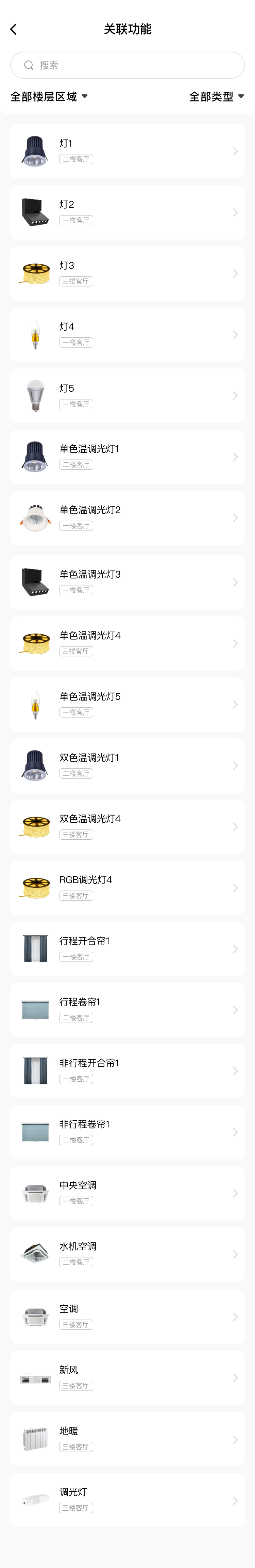Choose the 灯3 light strip
The image size is (255, 1568).
[x=128, y=273]
